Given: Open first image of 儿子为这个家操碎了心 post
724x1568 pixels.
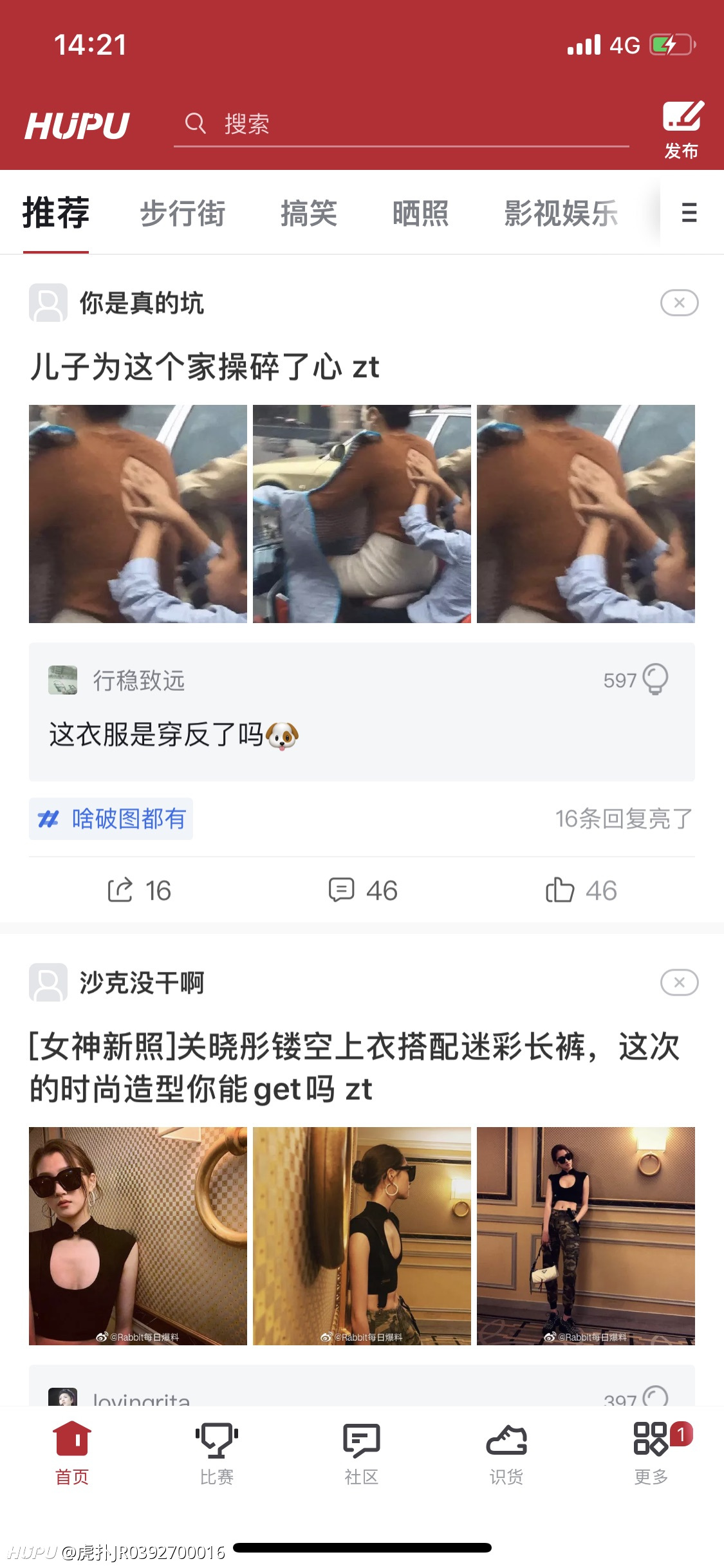Looking at the screenshot, I should tap(138, 514).
